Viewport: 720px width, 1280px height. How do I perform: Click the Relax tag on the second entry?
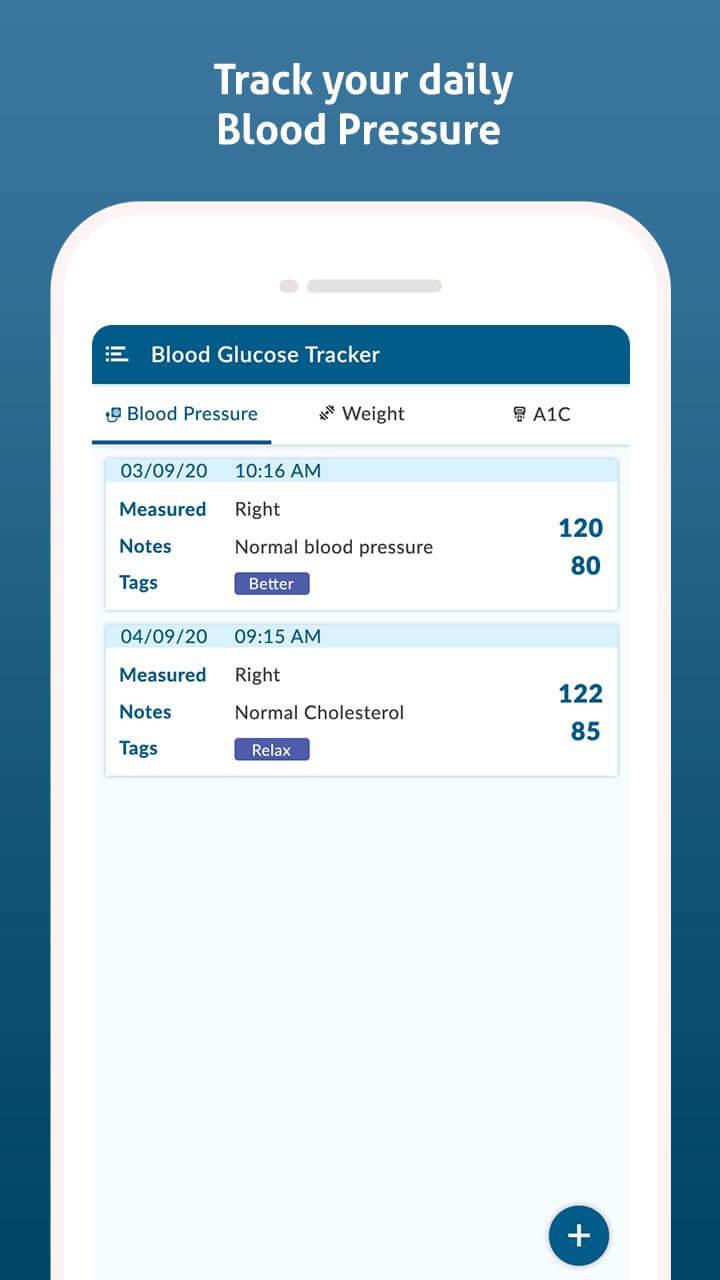click(272, 749)
